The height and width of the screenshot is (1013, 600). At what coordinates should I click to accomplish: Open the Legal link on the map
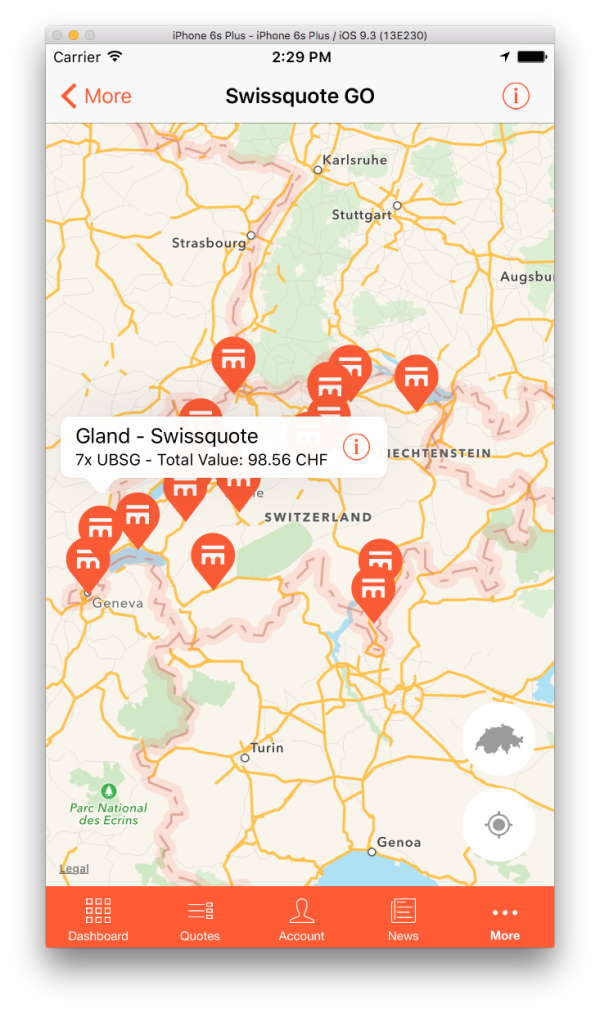(74, 868)
